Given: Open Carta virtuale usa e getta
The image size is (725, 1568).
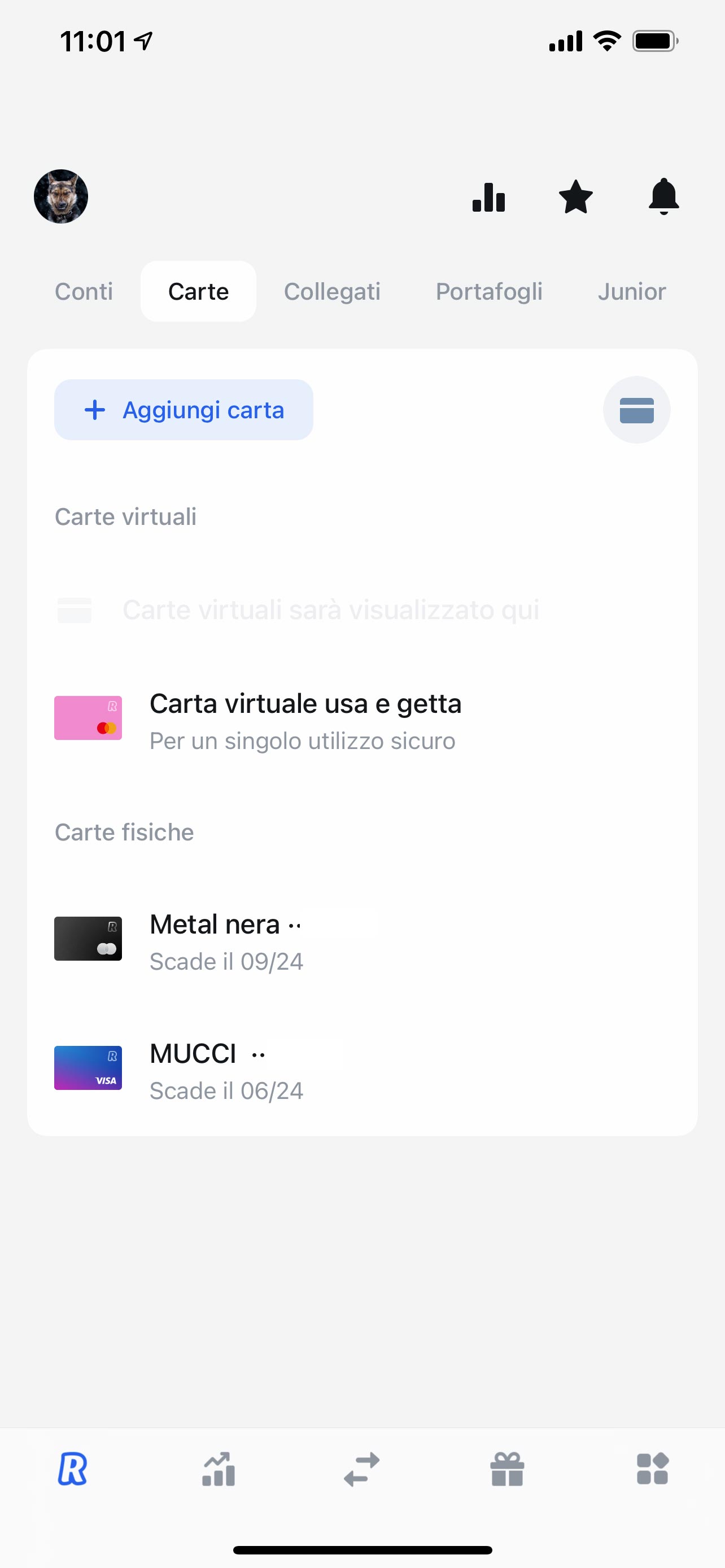Looking at the screenshot, I should click(362, 721).
